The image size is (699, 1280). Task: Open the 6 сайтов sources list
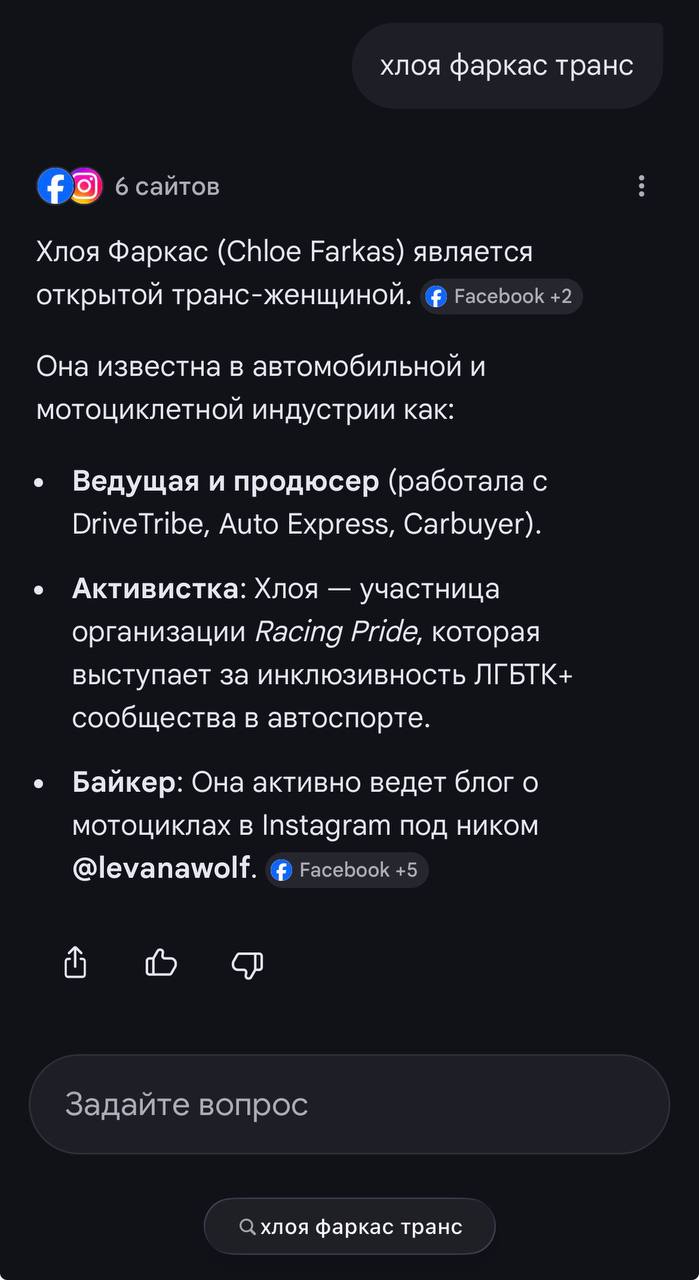point(128,186)
